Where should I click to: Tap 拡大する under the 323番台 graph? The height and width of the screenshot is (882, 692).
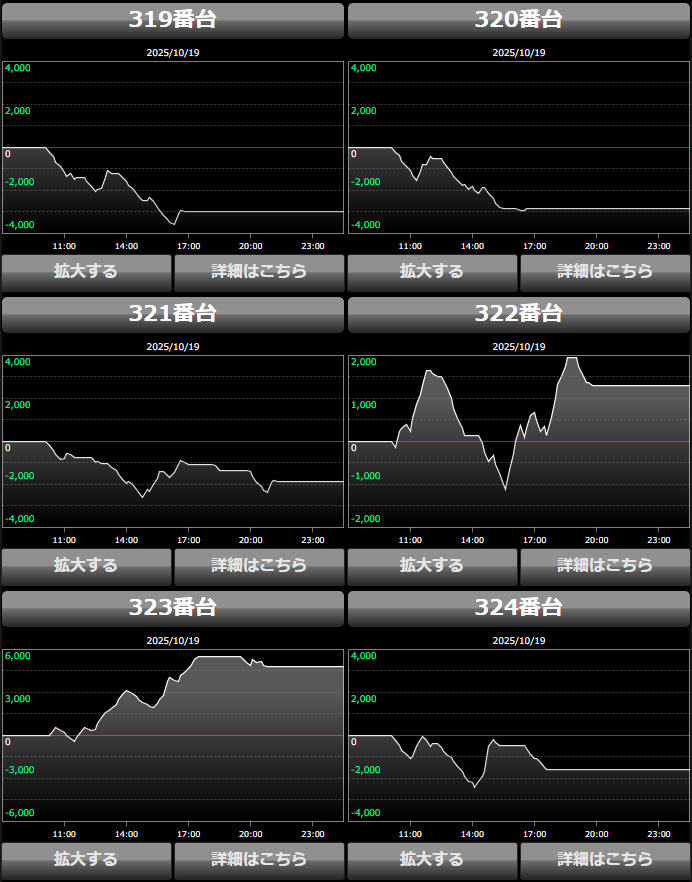(x=86, y=859)
